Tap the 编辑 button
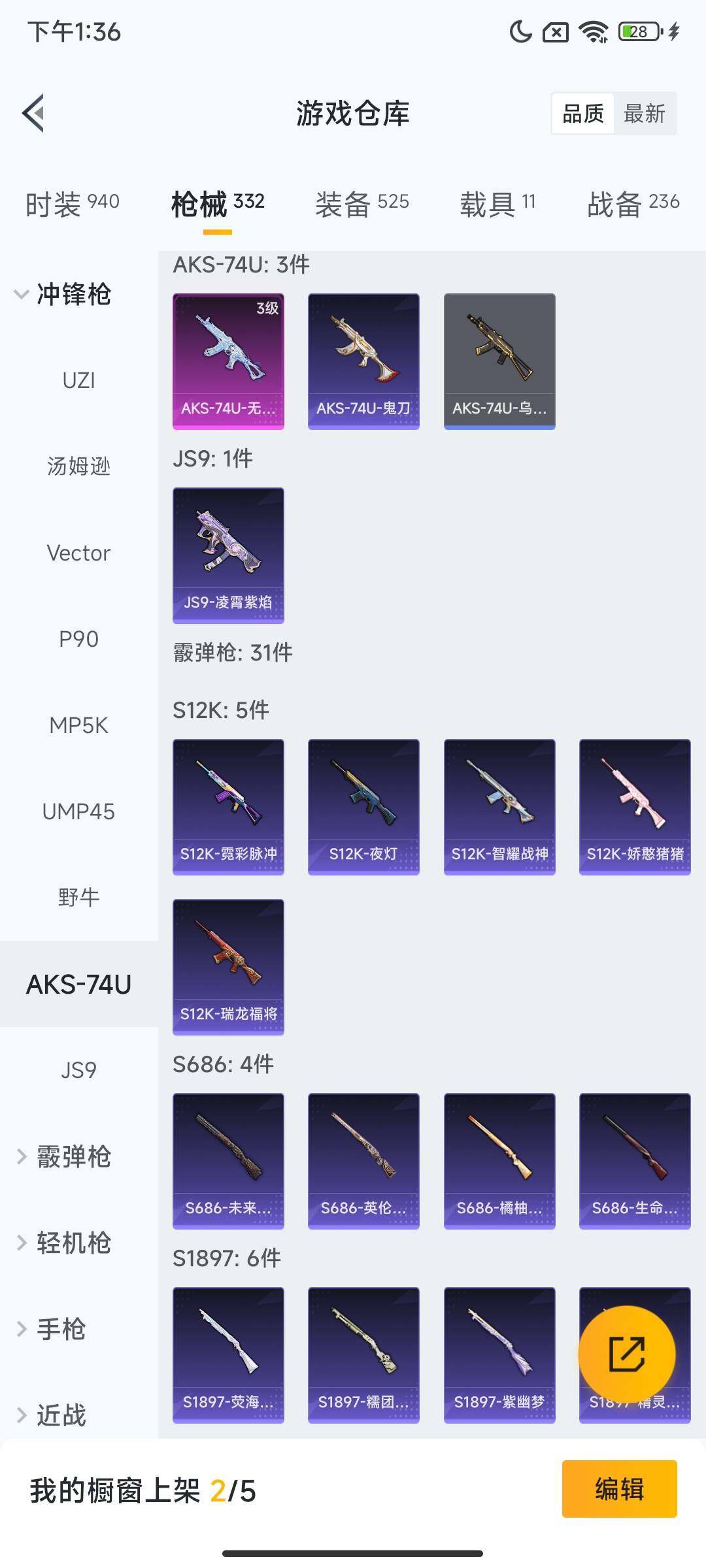The image size is (706, 1568). 619,1493
